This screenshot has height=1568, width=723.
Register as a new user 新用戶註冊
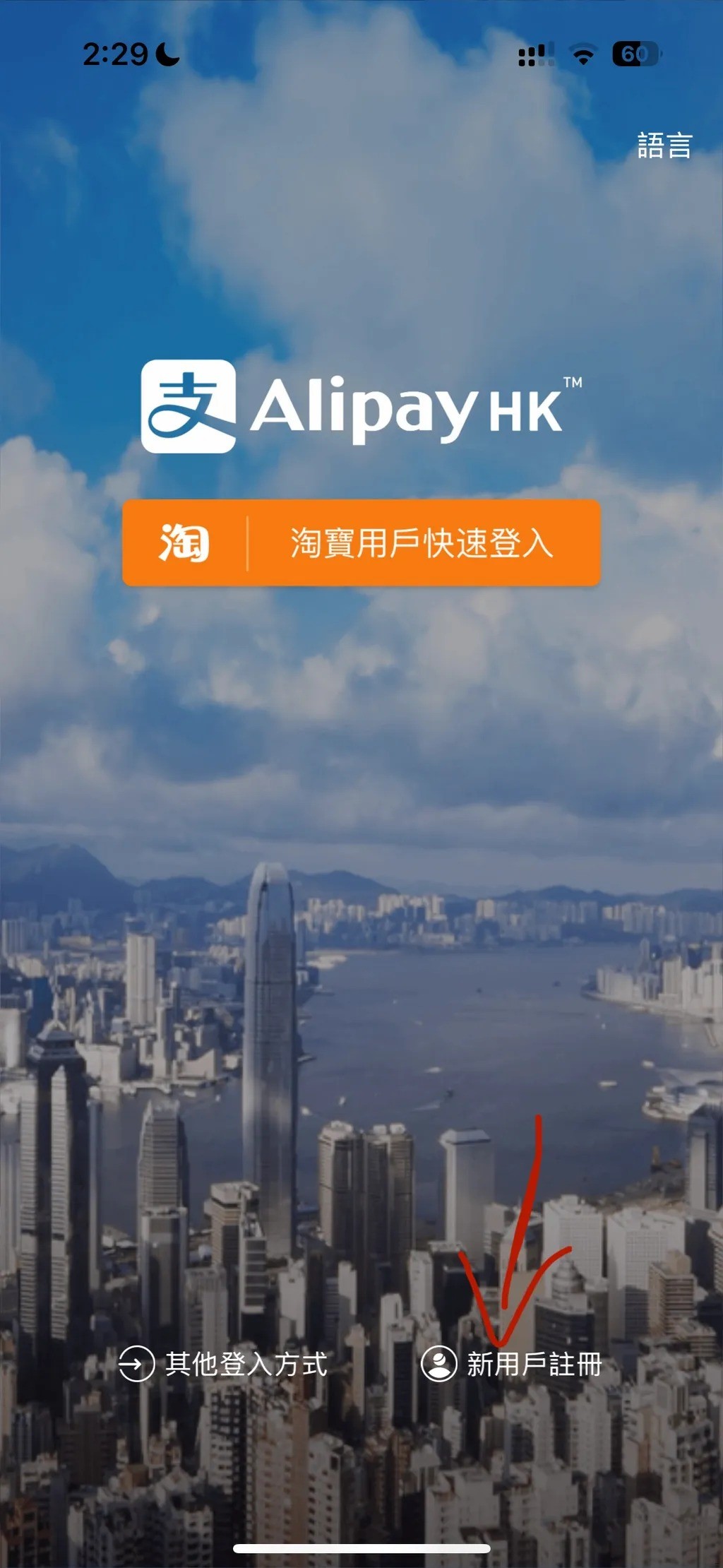click(x=512, y=1364)
